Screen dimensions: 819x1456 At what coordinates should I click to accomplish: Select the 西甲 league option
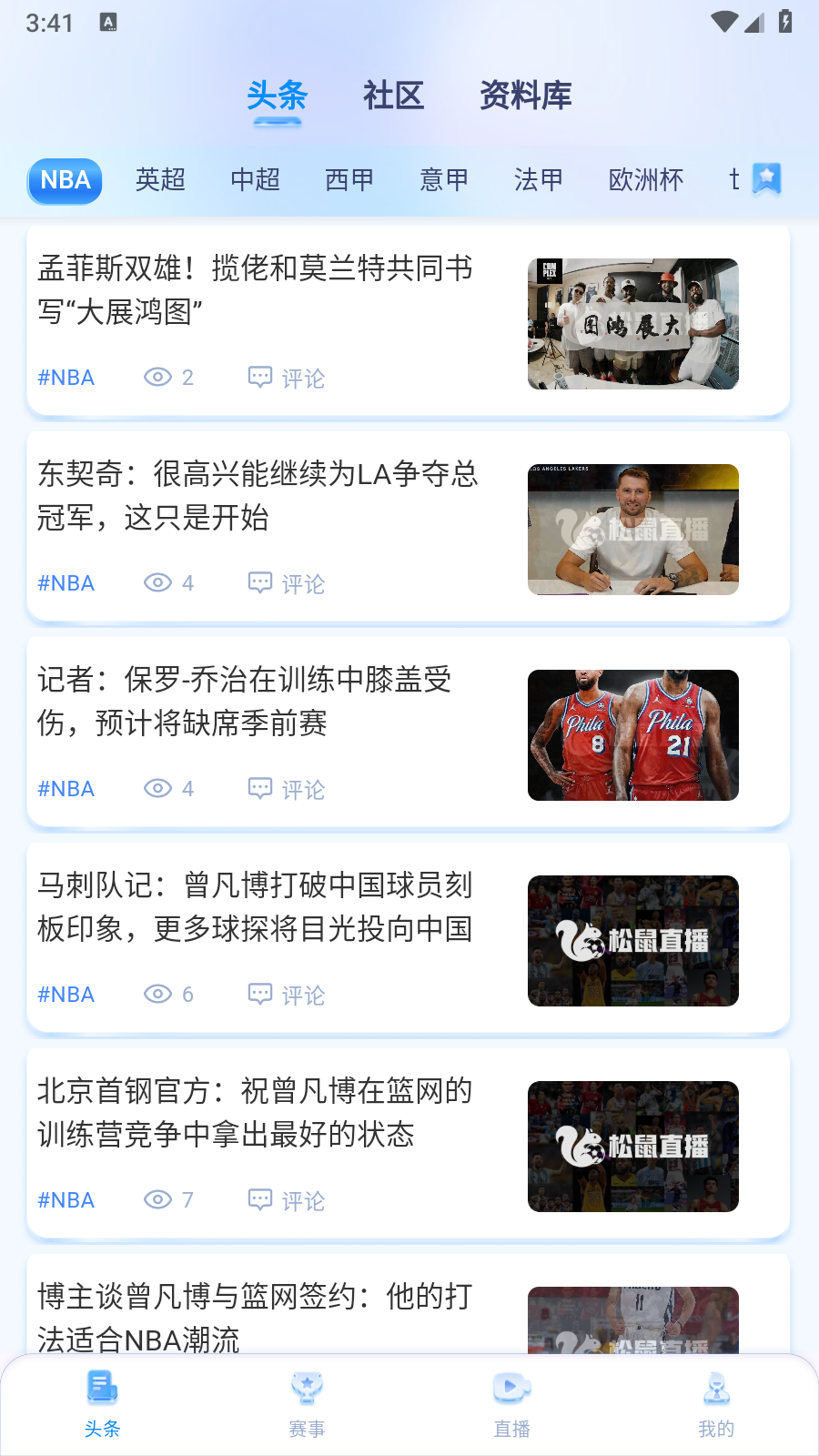349,180
